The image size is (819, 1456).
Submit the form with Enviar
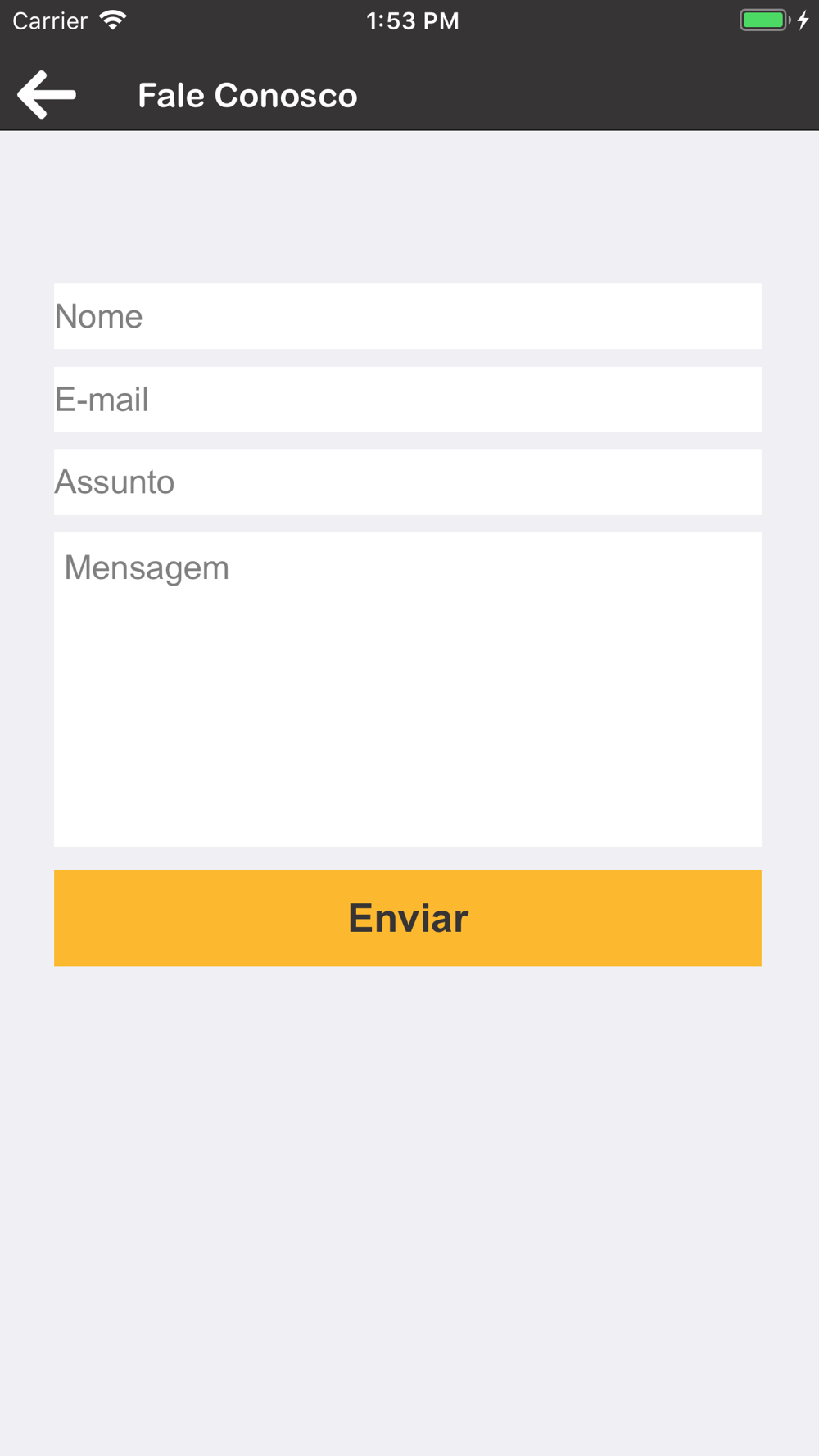pos(408,918)
